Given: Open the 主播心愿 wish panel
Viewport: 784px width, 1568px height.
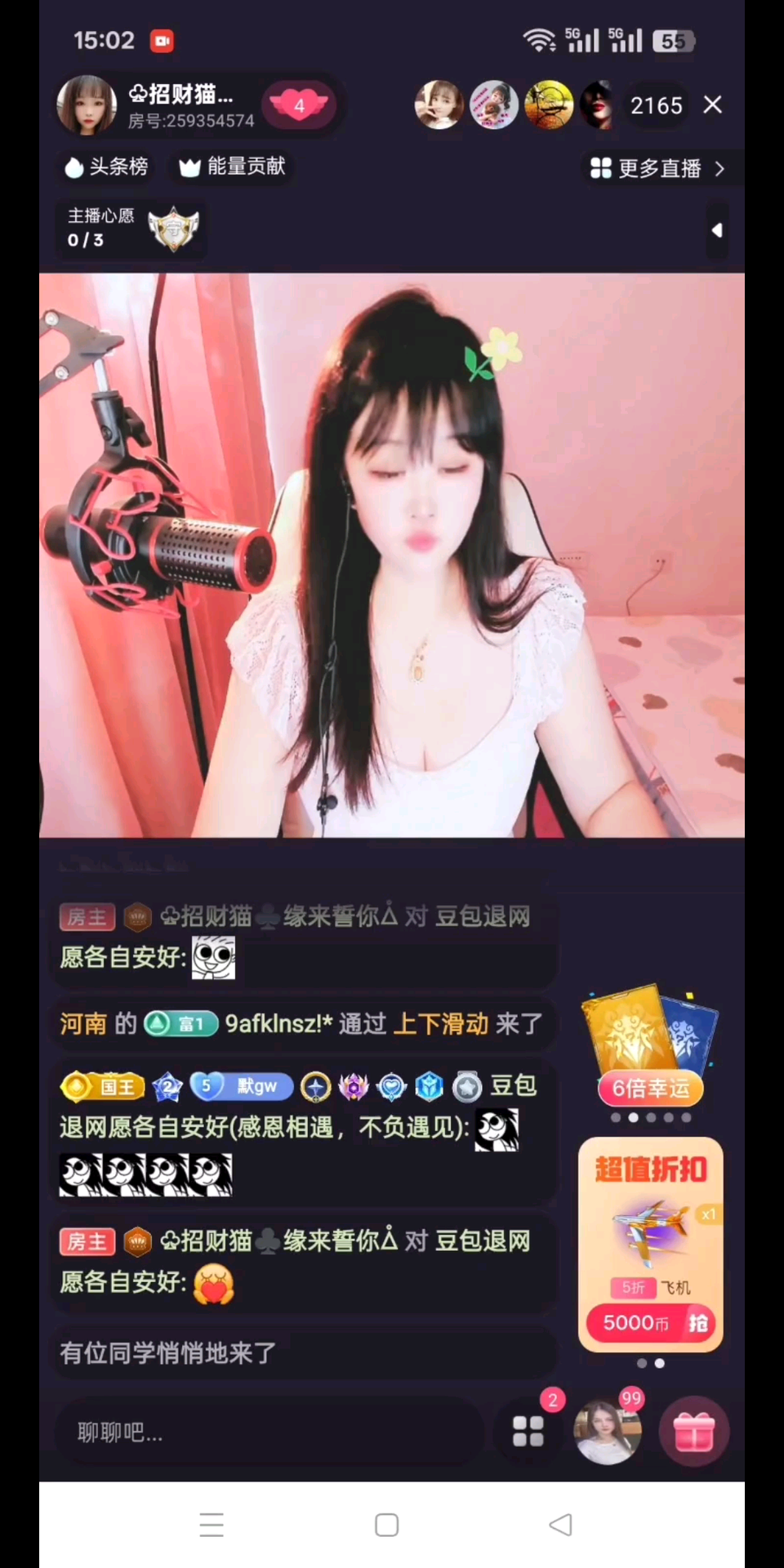Looking at the screenshot, I should (x=131, y=229).
